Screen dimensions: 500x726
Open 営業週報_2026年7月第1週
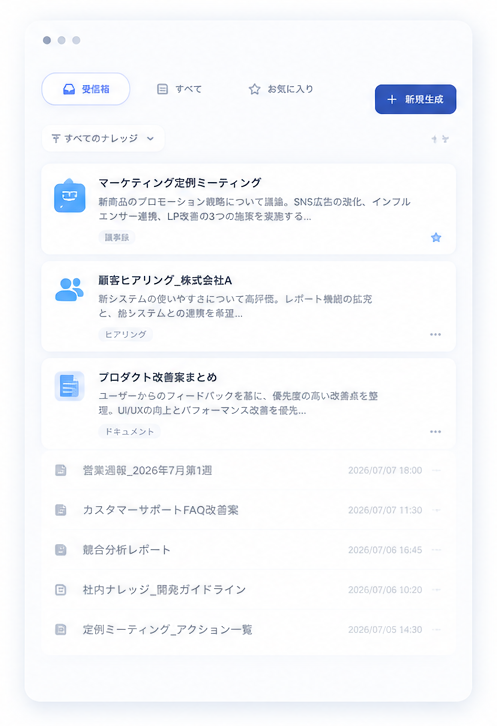point(249,470)
